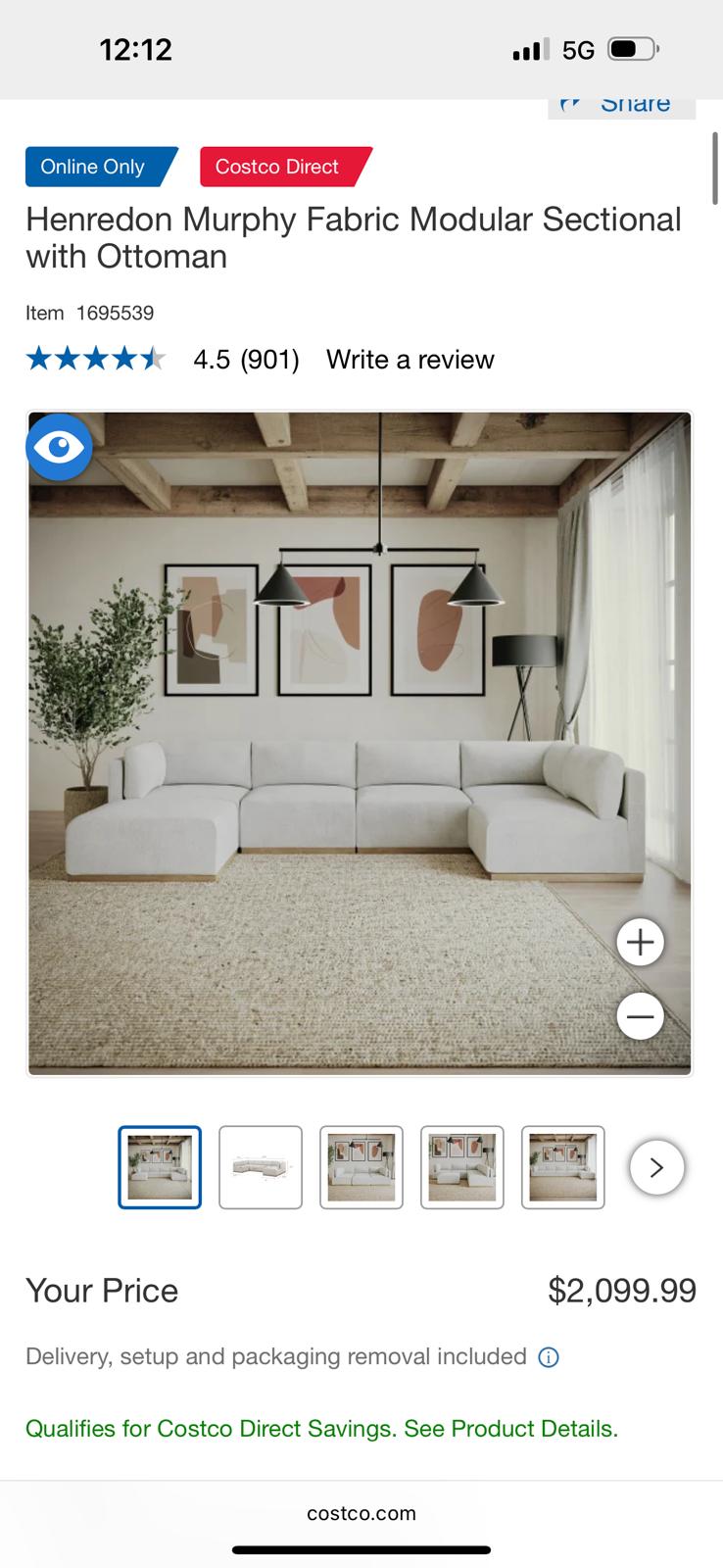Open Write a review link

pyautogui.click(x=410, y=360)
